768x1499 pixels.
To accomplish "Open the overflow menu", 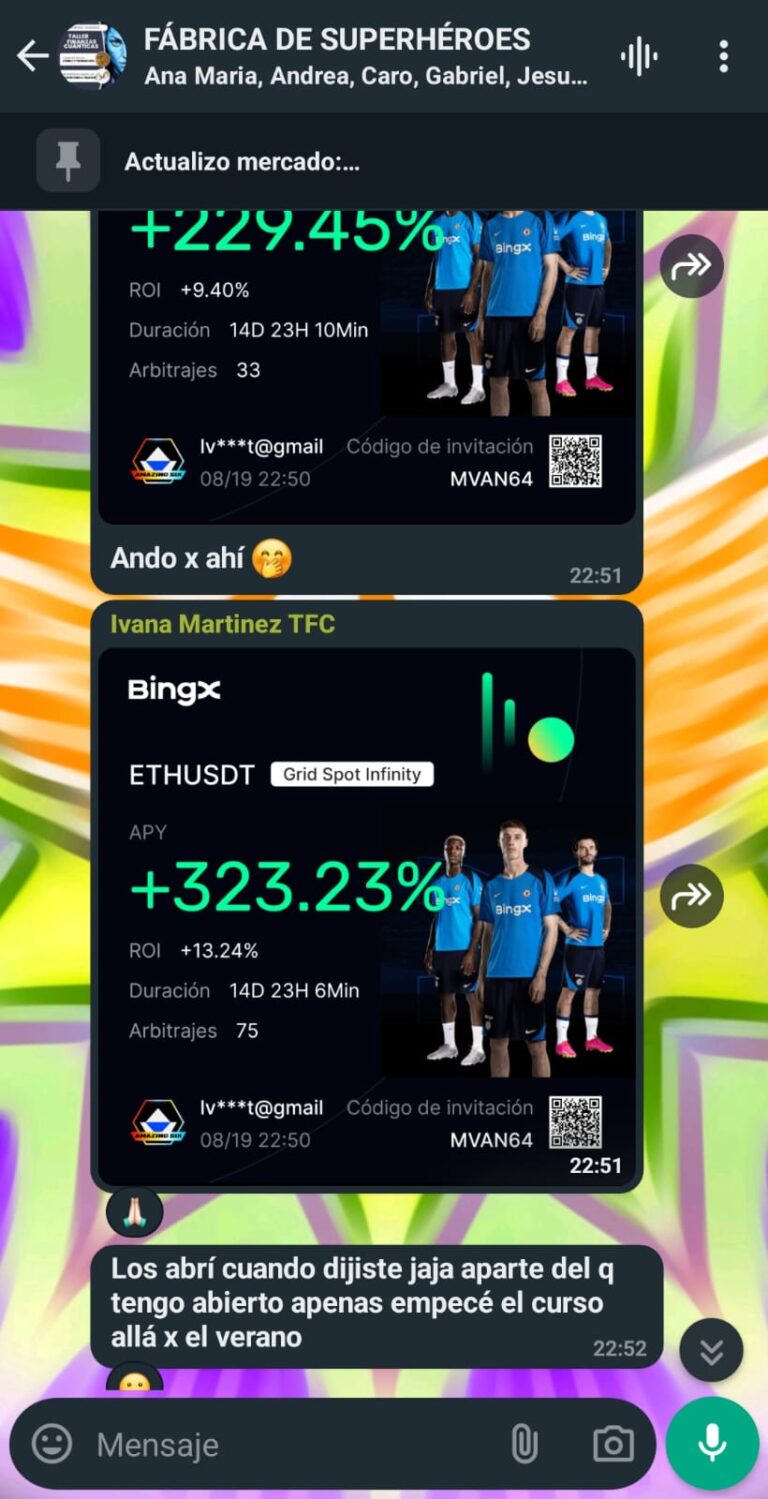I will 724,56.
